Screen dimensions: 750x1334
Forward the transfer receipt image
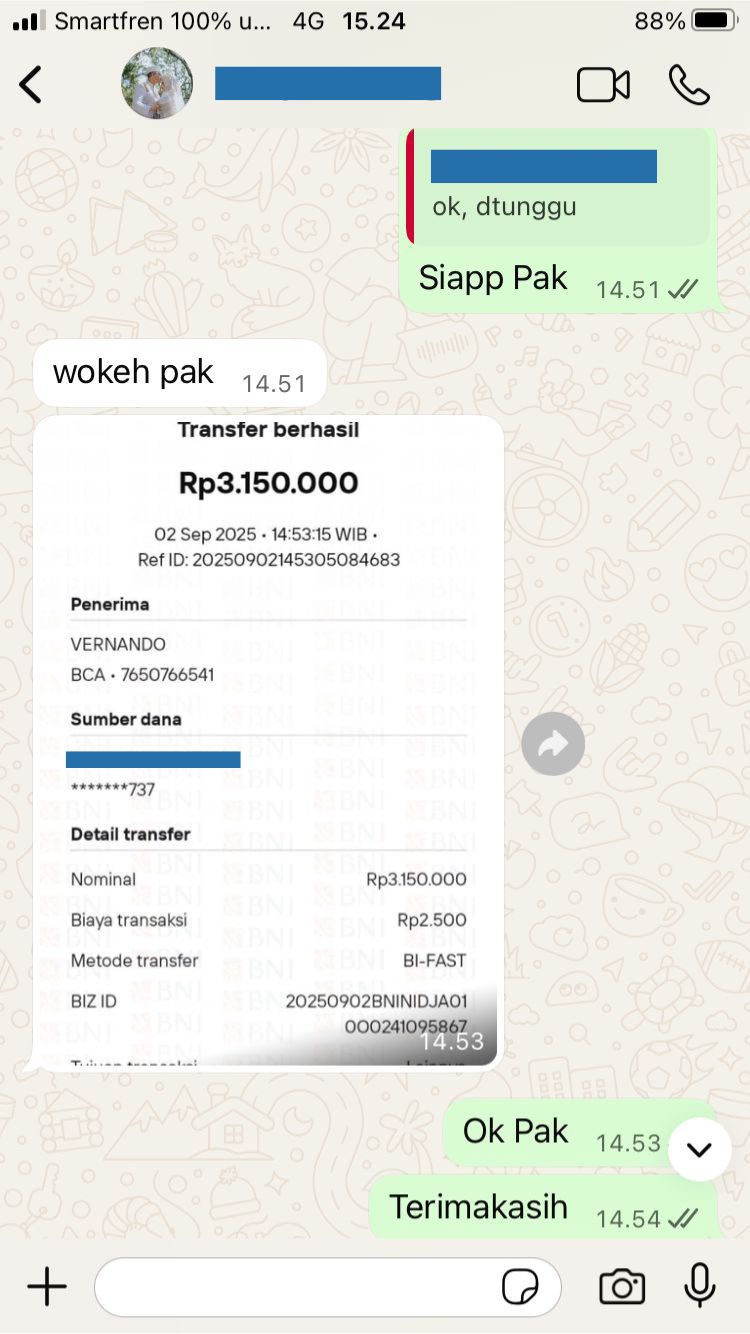coord(552,744)
